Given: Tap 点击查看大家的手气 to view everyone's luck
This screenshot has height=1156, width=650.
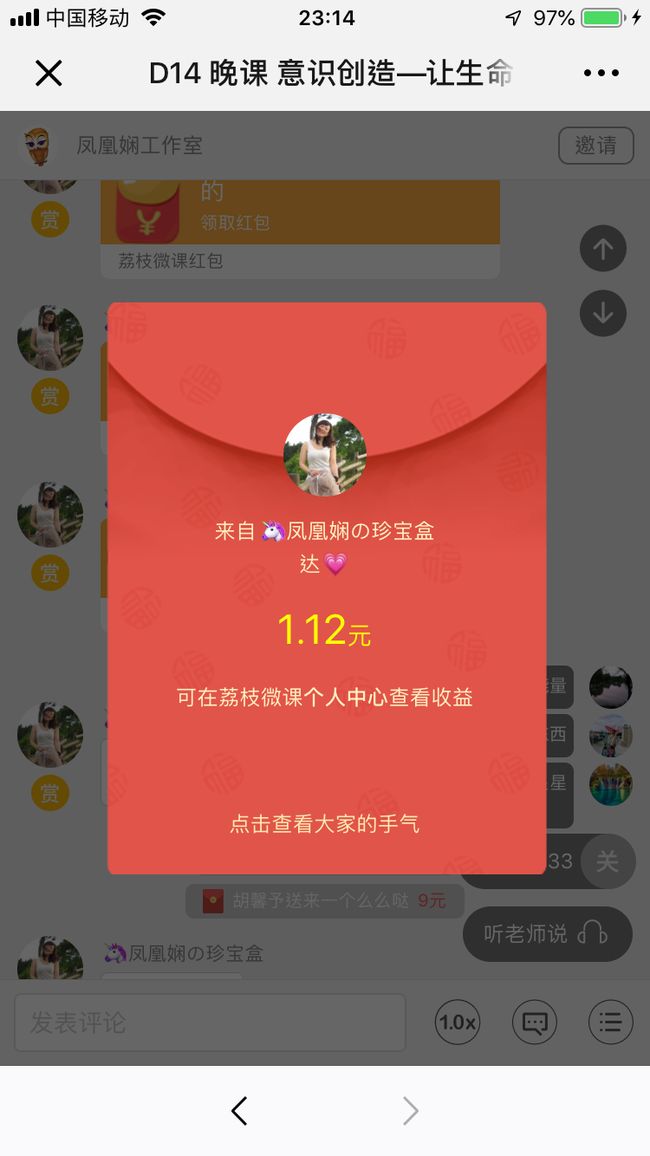Looking at the screenshot, I should tap(325, 824).
